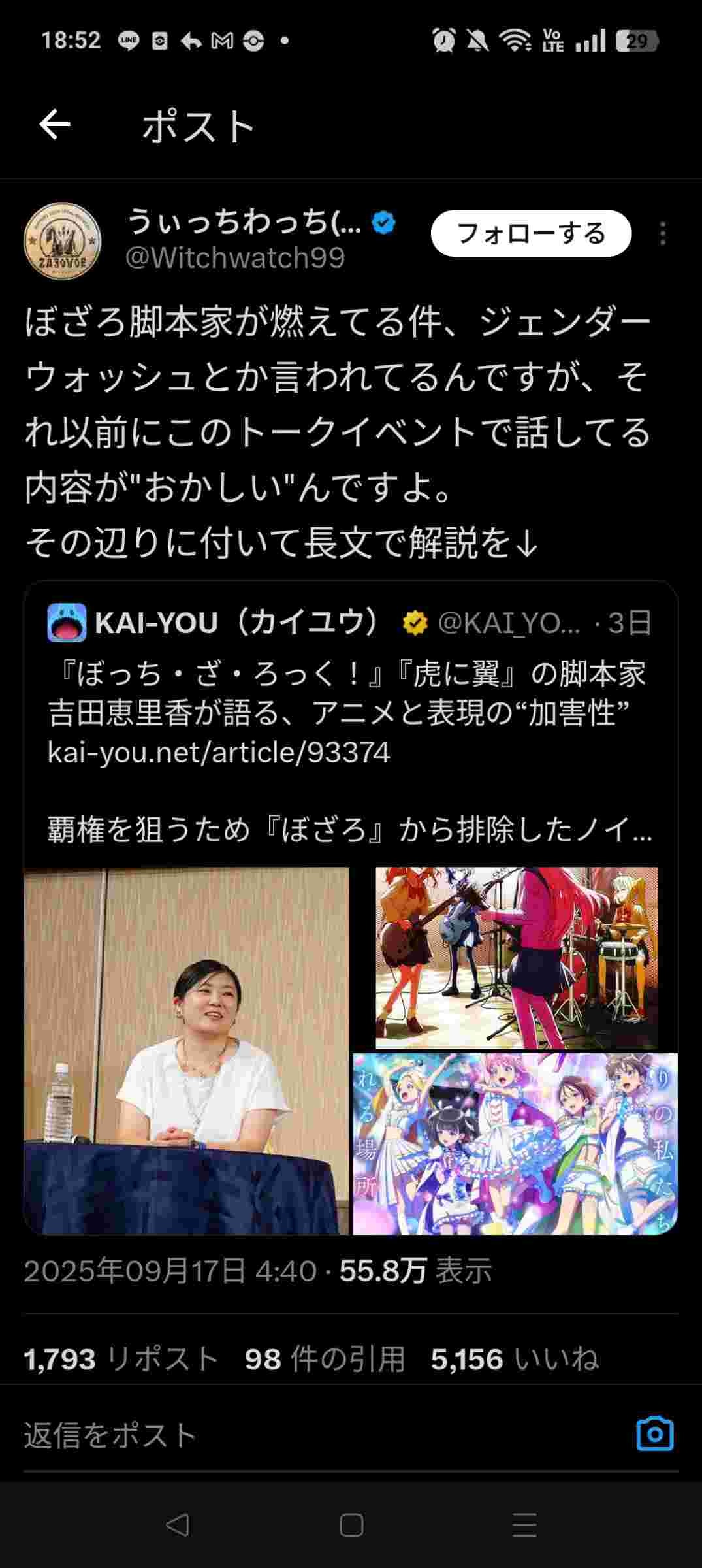
Task: Show the 1,793 リポスト list
Action: click(120, 1359)
